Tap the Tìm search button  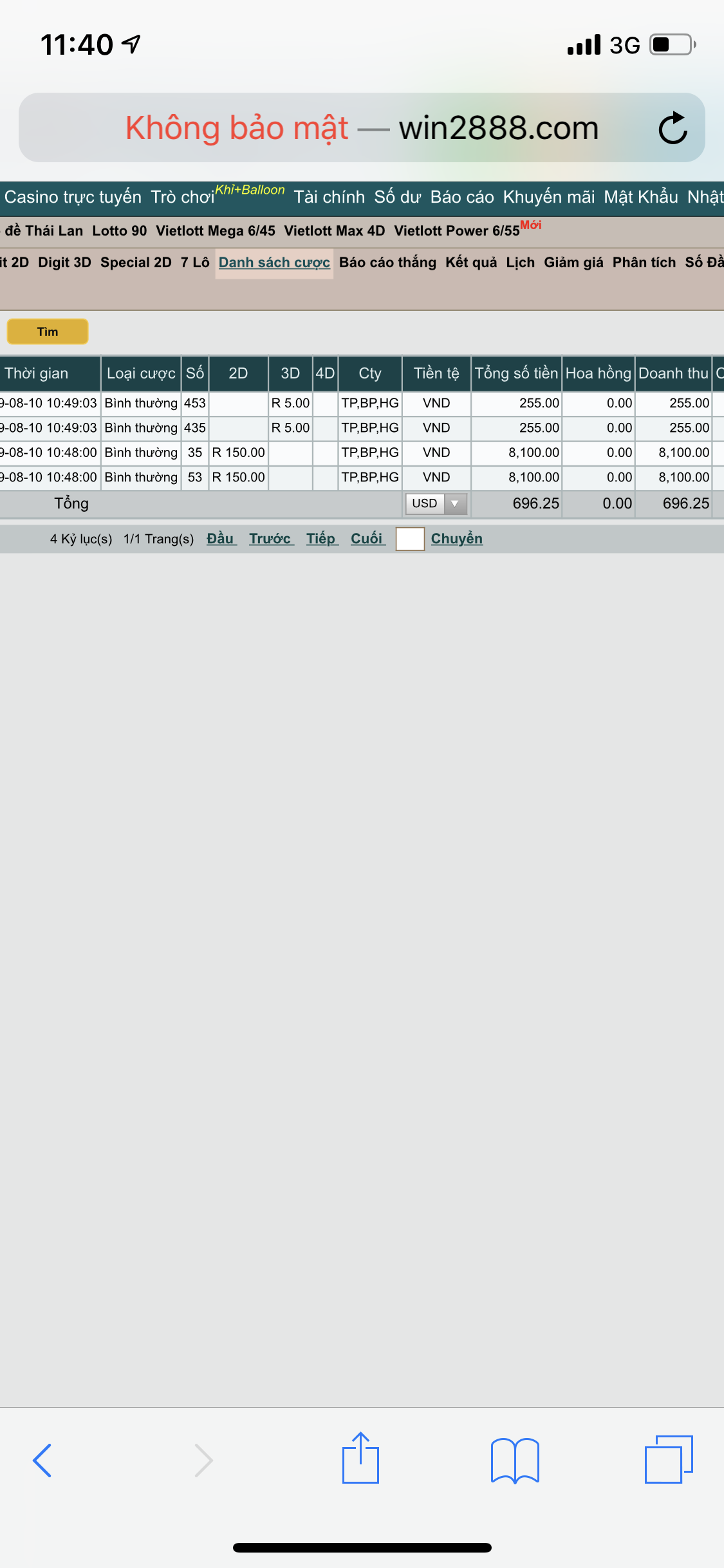click(48, 331)
